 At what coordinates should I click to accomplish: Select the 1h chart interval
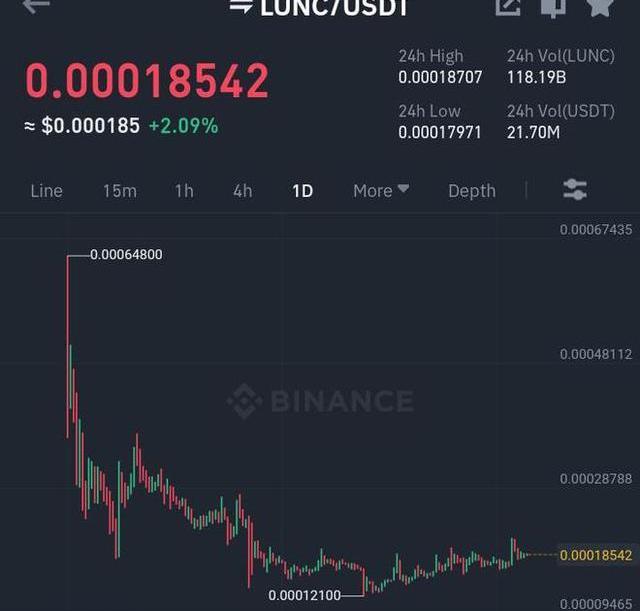184,190
